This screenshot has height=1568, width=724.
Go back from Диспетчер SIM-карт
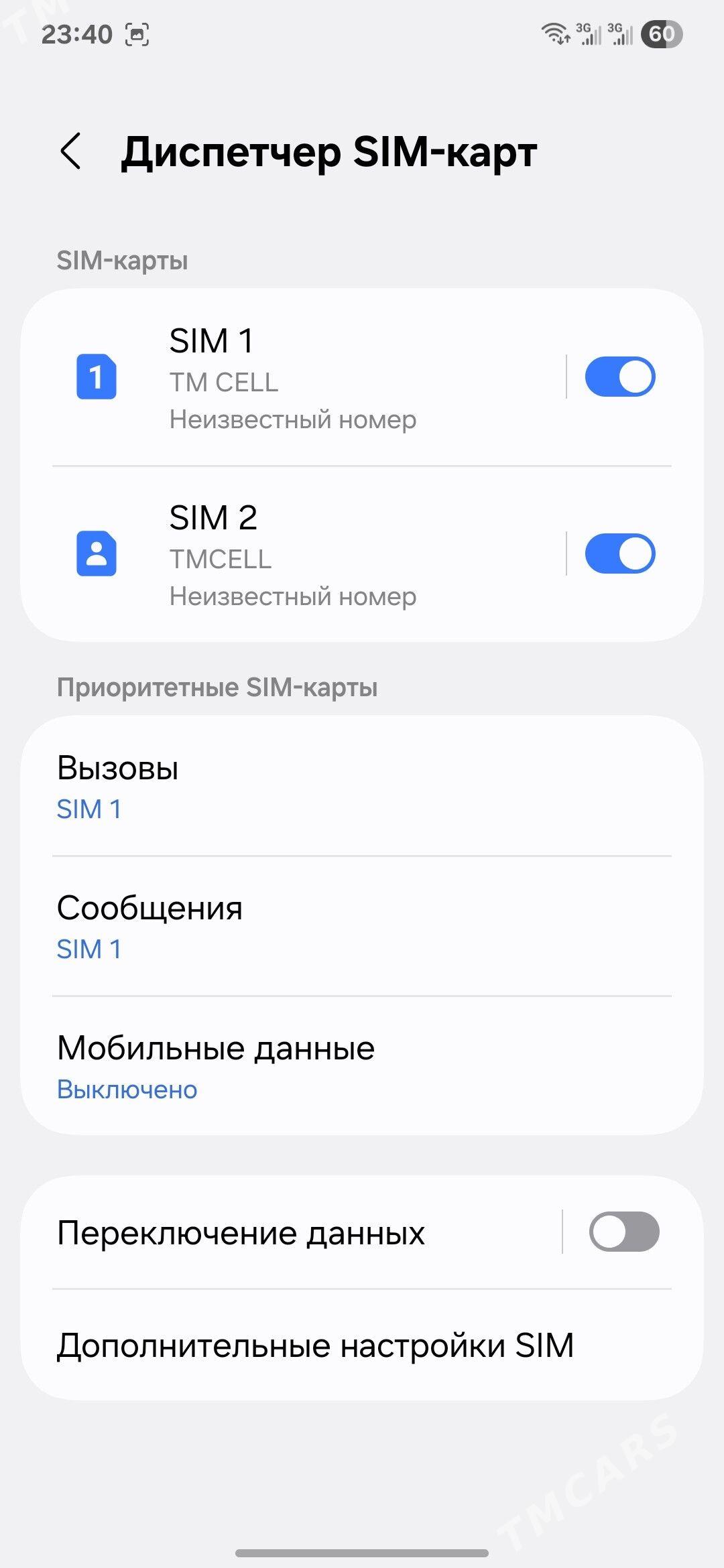(x=71, y=151)
